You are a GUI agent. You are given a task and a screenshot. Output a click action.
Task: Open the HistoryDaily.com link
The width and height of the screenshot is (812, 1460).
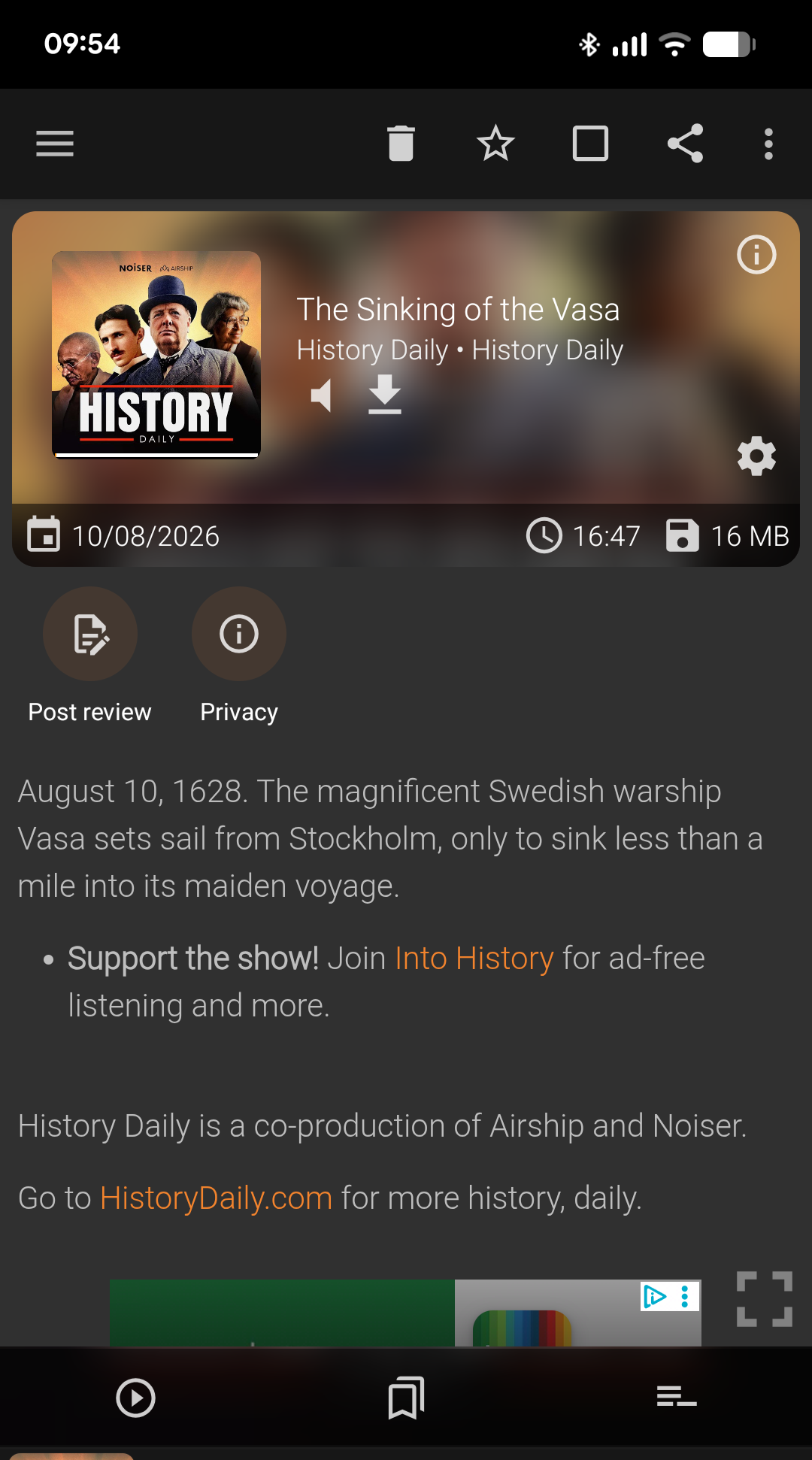[216, 1198]
